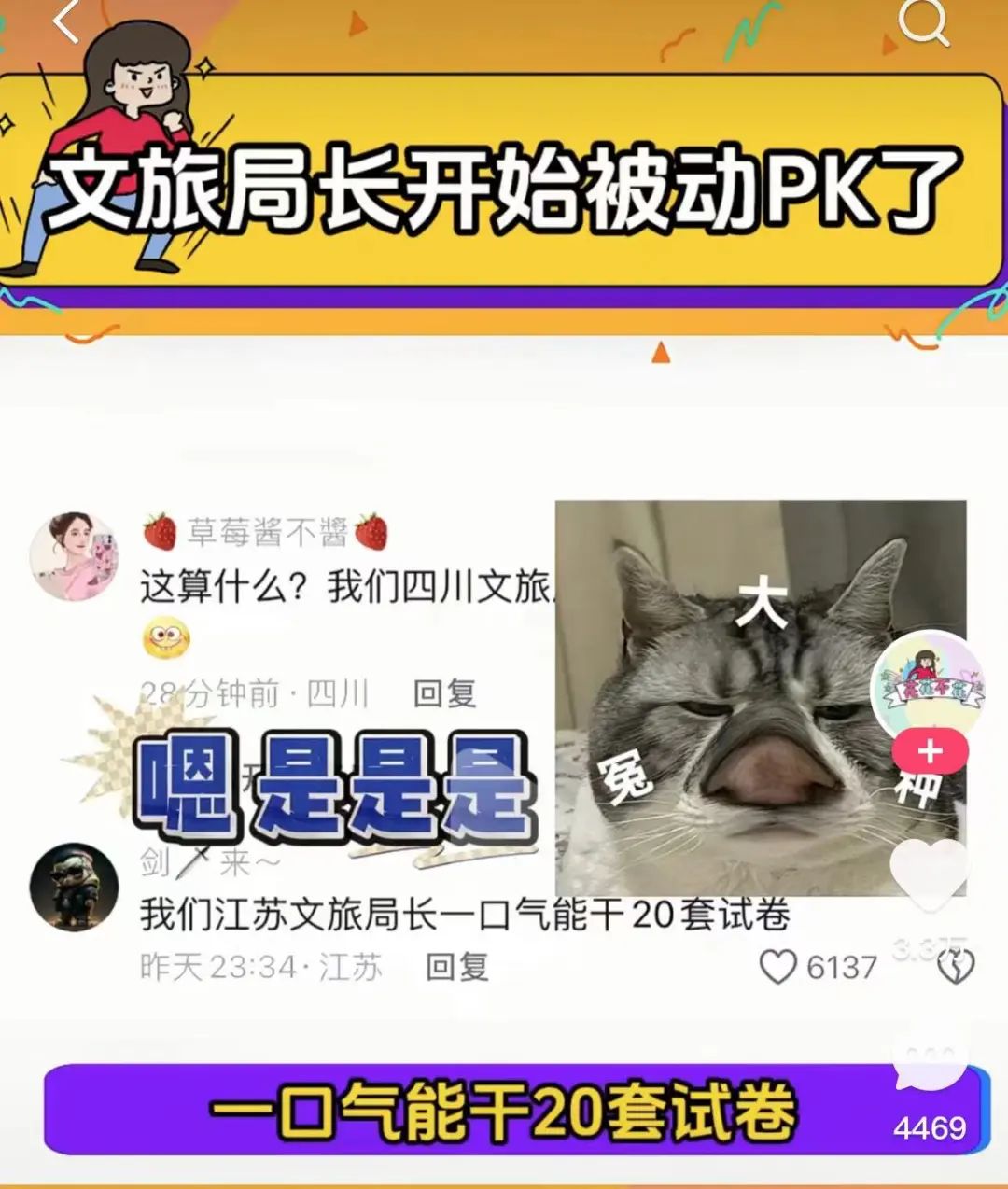
Task: Open the comments showing 4469
Action: 928,1064
